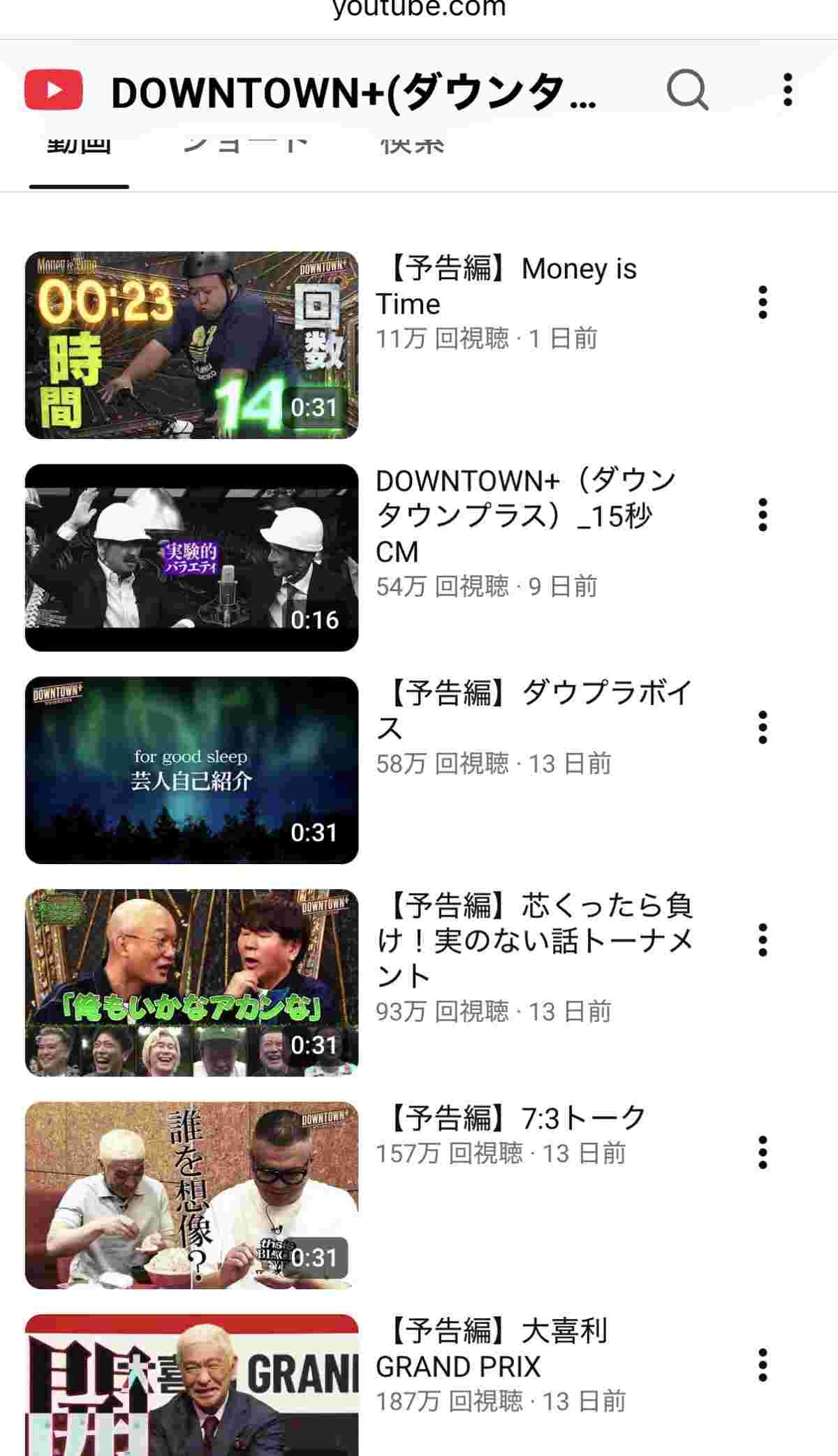Screen dimensions: 838x1456
Task: Play the 大喜利 GRAND PRIX trailer
Action: click(x=191, y=1386)
